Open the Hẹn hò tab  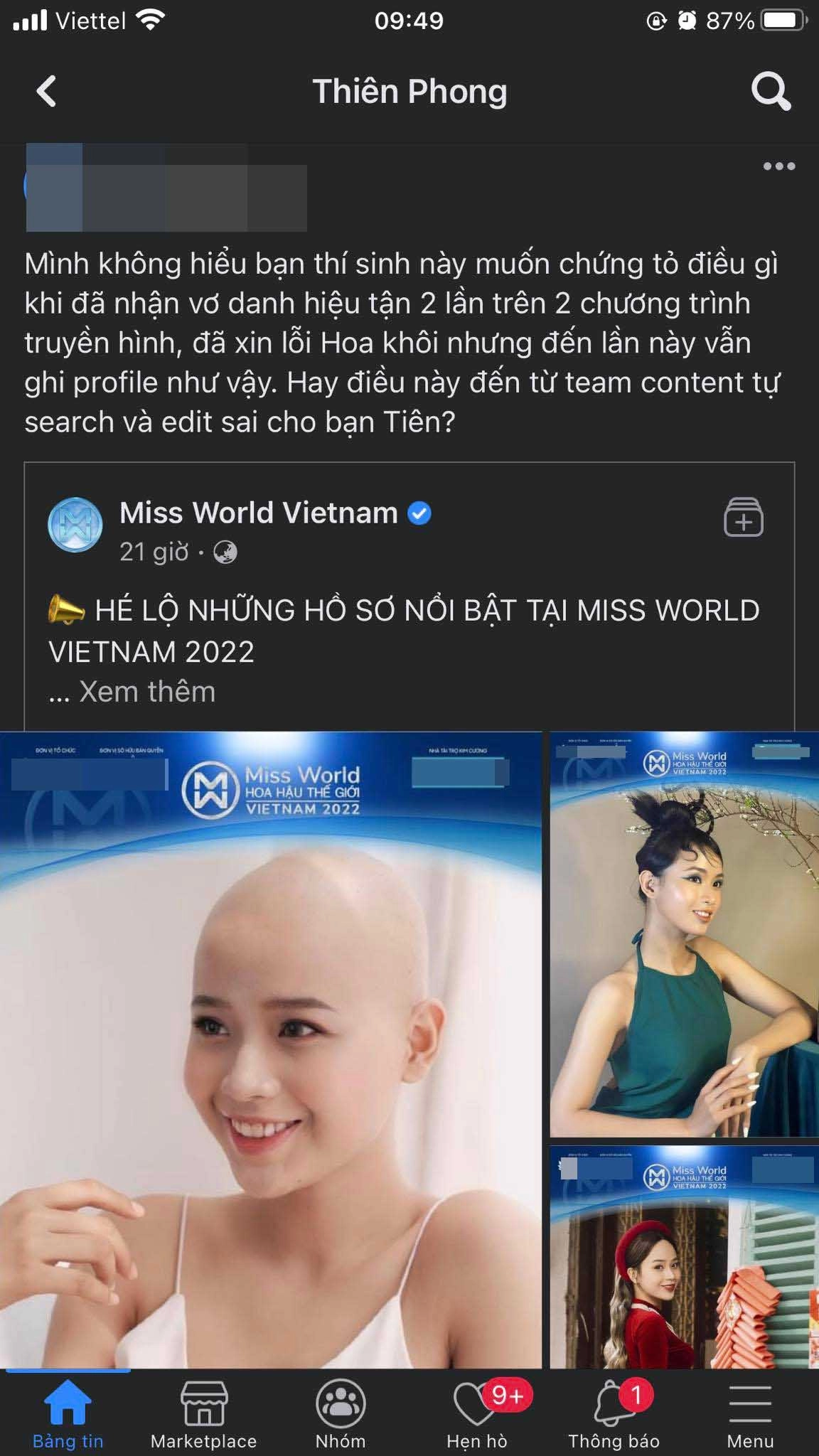click(x=477, y=1413)
